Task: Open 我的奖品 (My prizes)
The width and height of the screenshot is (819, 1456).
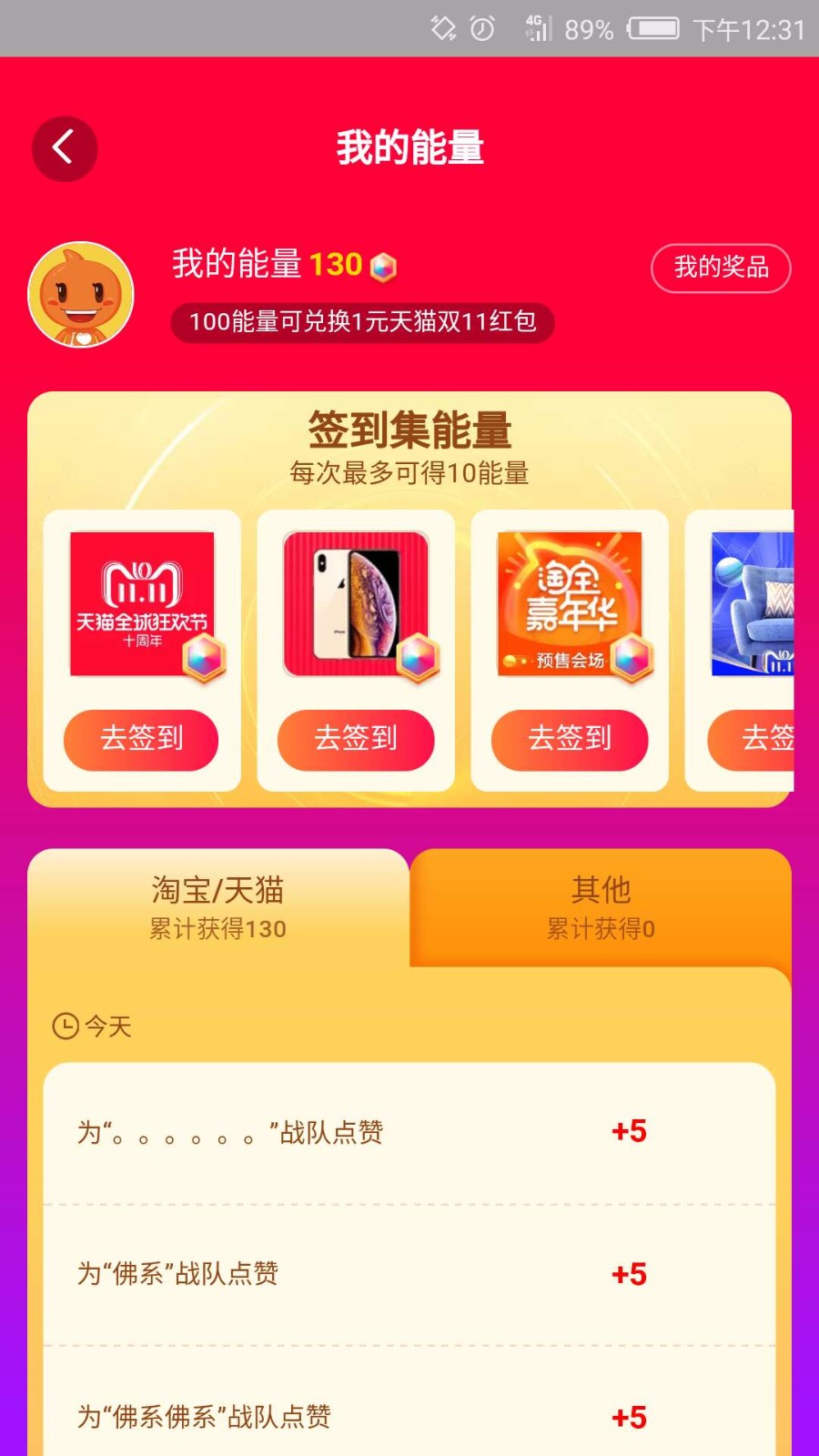Action: coord(721,268)
